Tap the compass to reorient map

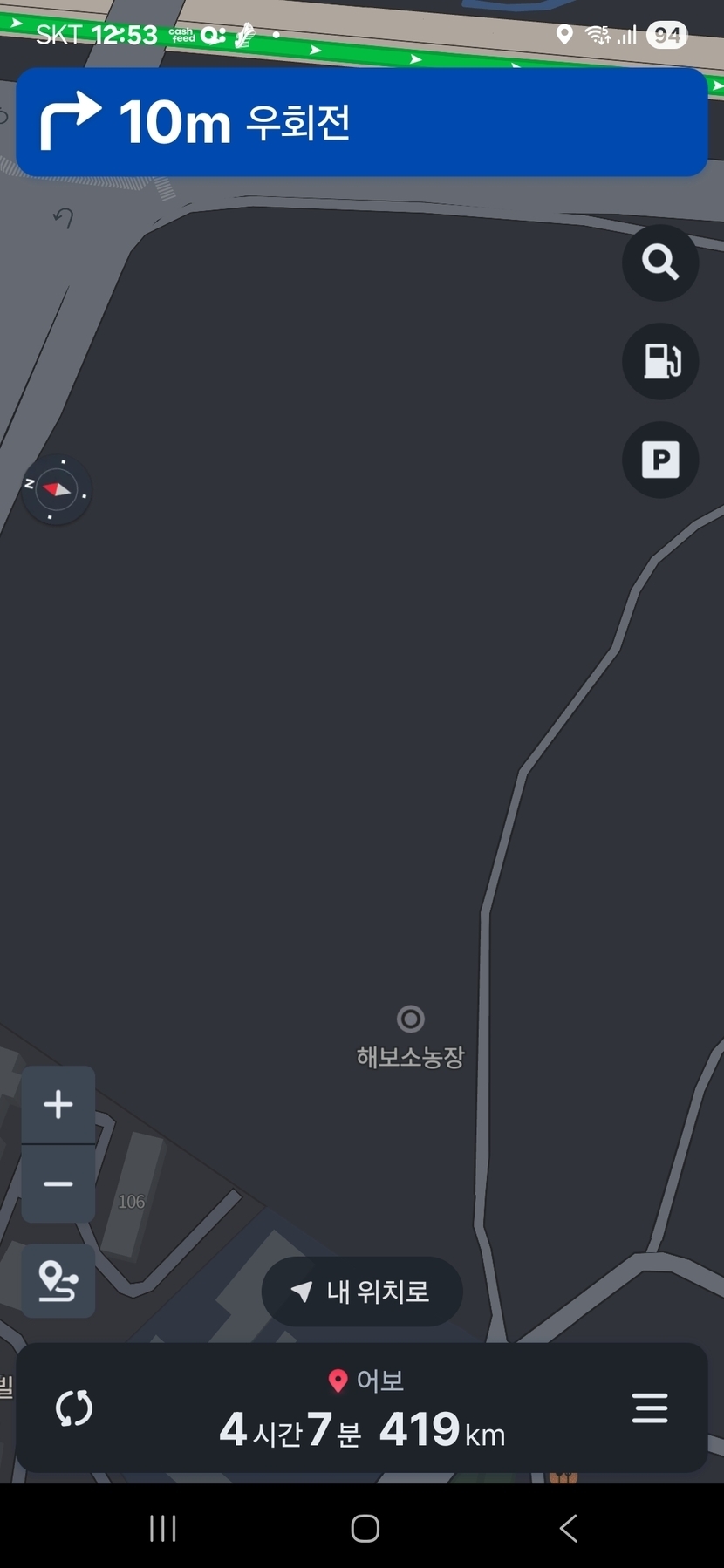57,490
